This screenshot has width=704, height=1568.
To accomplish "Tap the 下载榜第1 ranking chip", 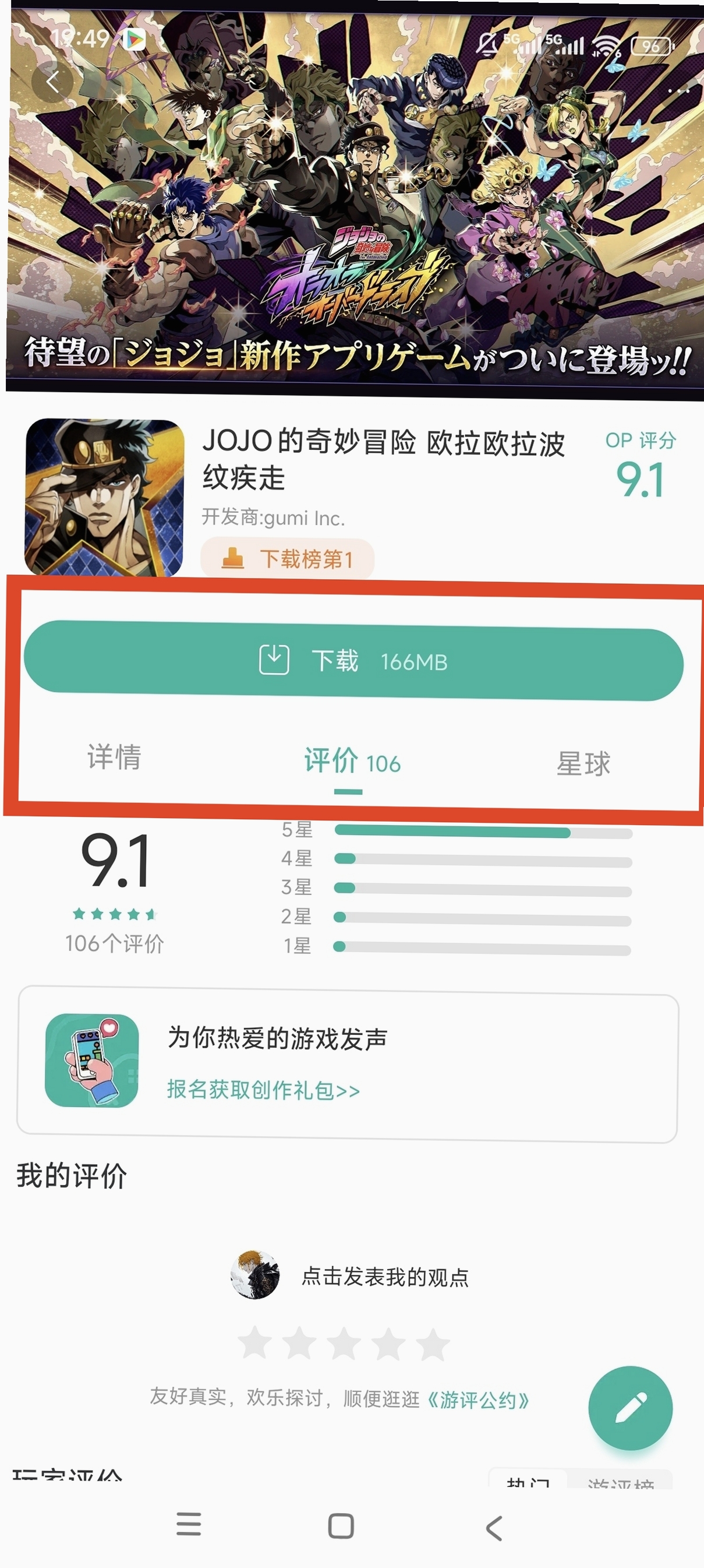I will tap(287, 558).
